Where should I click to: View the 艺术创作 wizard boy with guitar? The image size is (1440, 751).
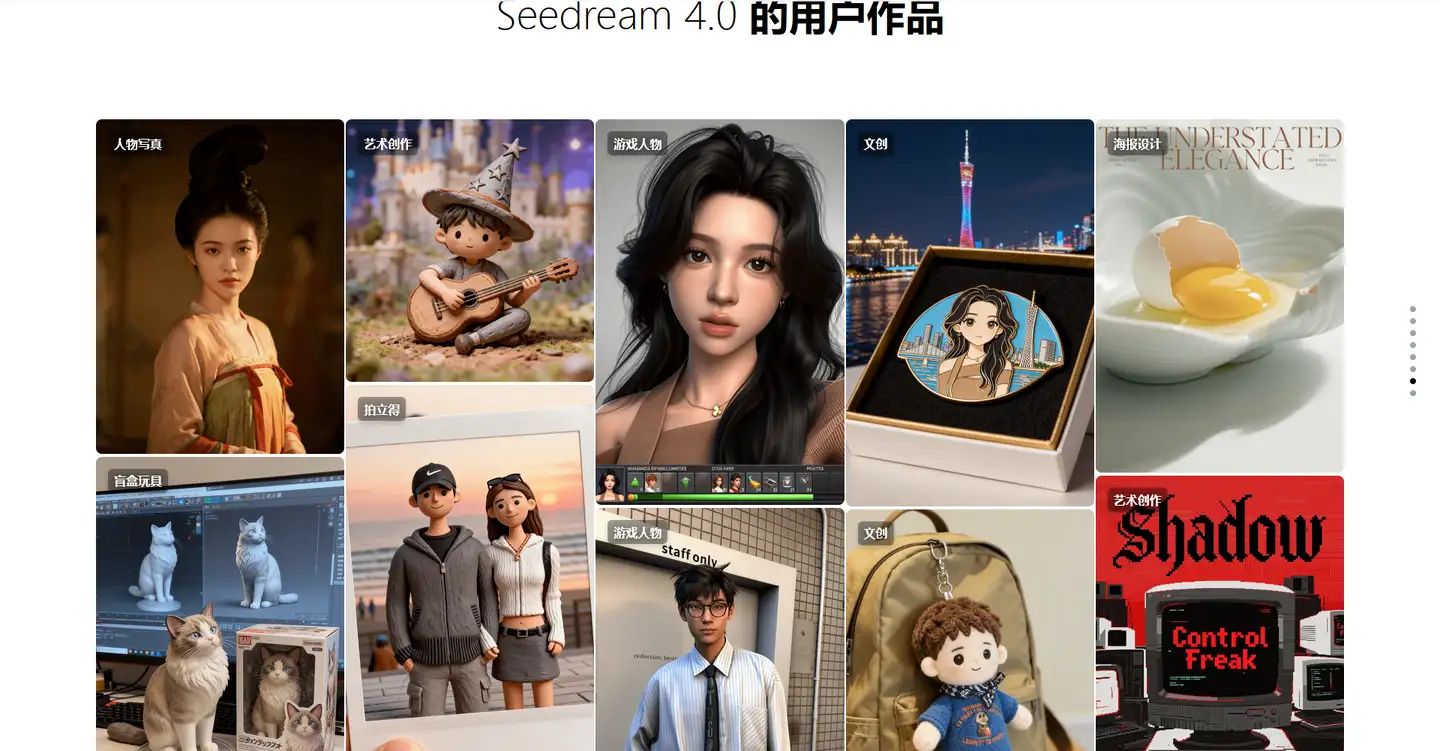[x=470, y=251]
